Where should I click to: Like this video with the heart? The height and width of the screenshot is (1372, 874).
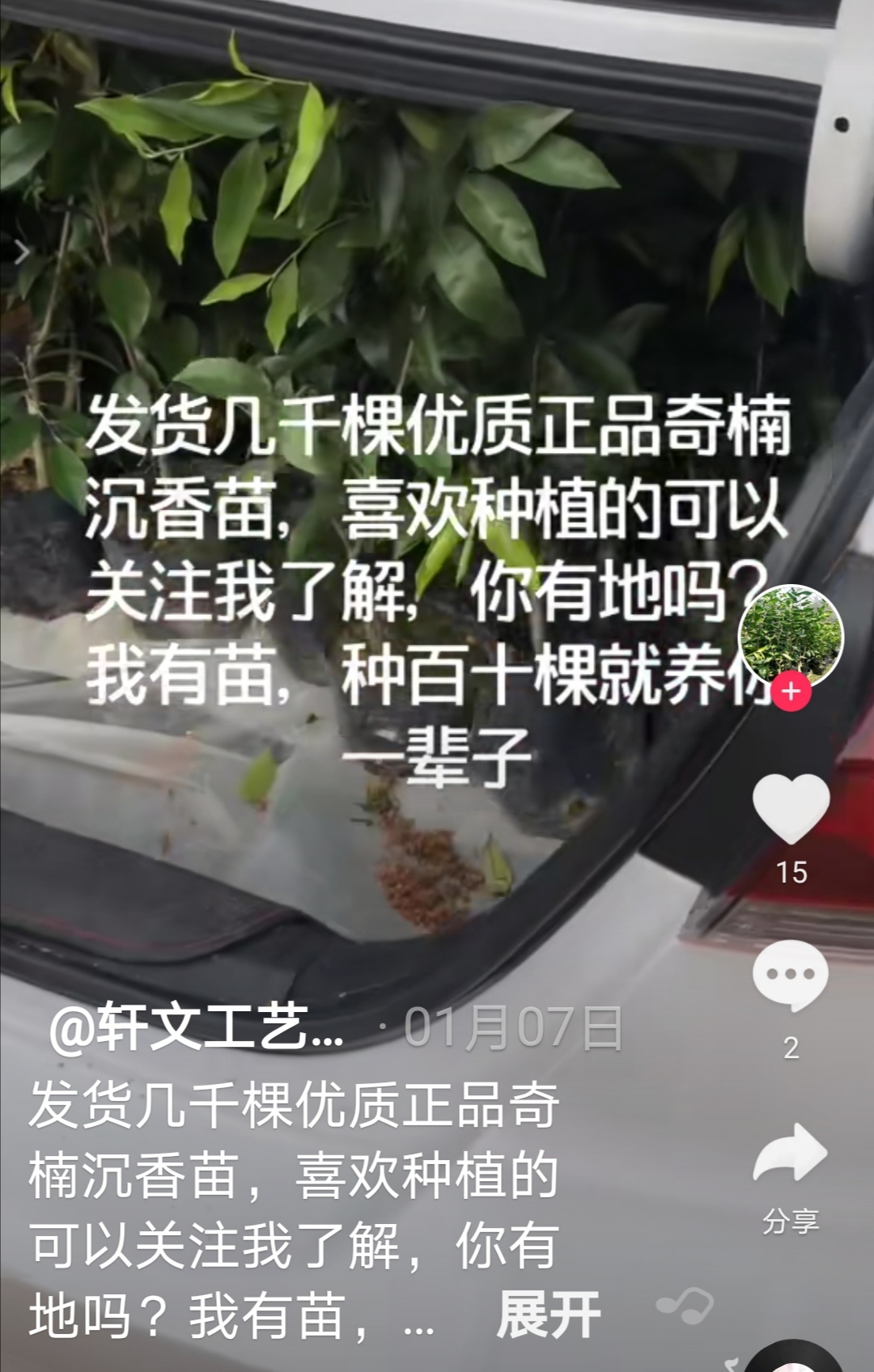(x=791, y=808)
